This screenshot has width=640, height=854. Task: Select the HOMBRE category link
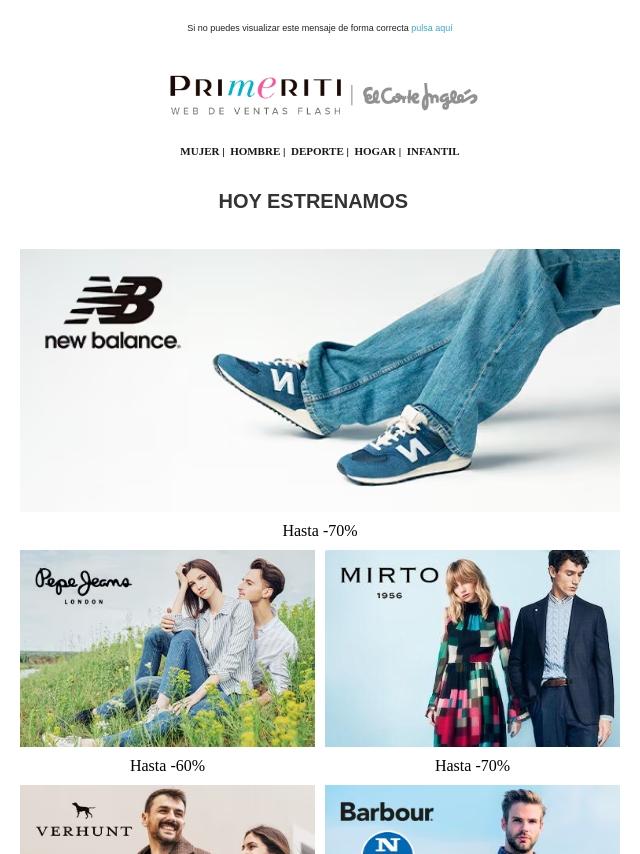(254, 151)
